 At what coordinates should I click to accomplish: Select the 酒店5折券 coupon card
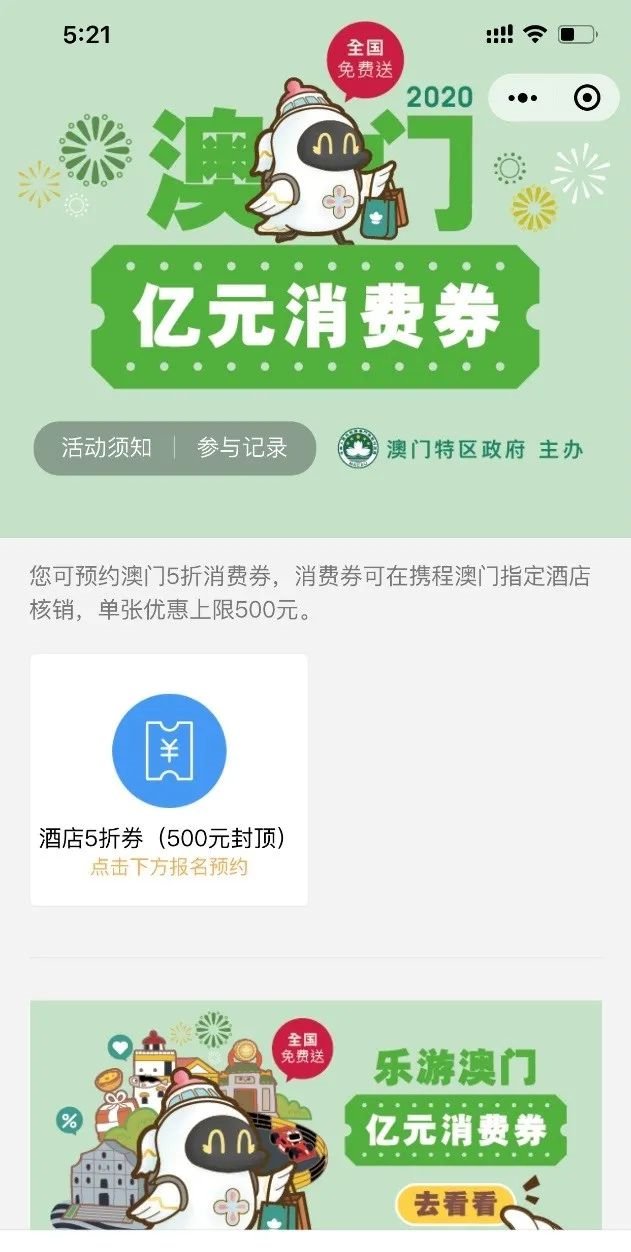tap(169, 780)
